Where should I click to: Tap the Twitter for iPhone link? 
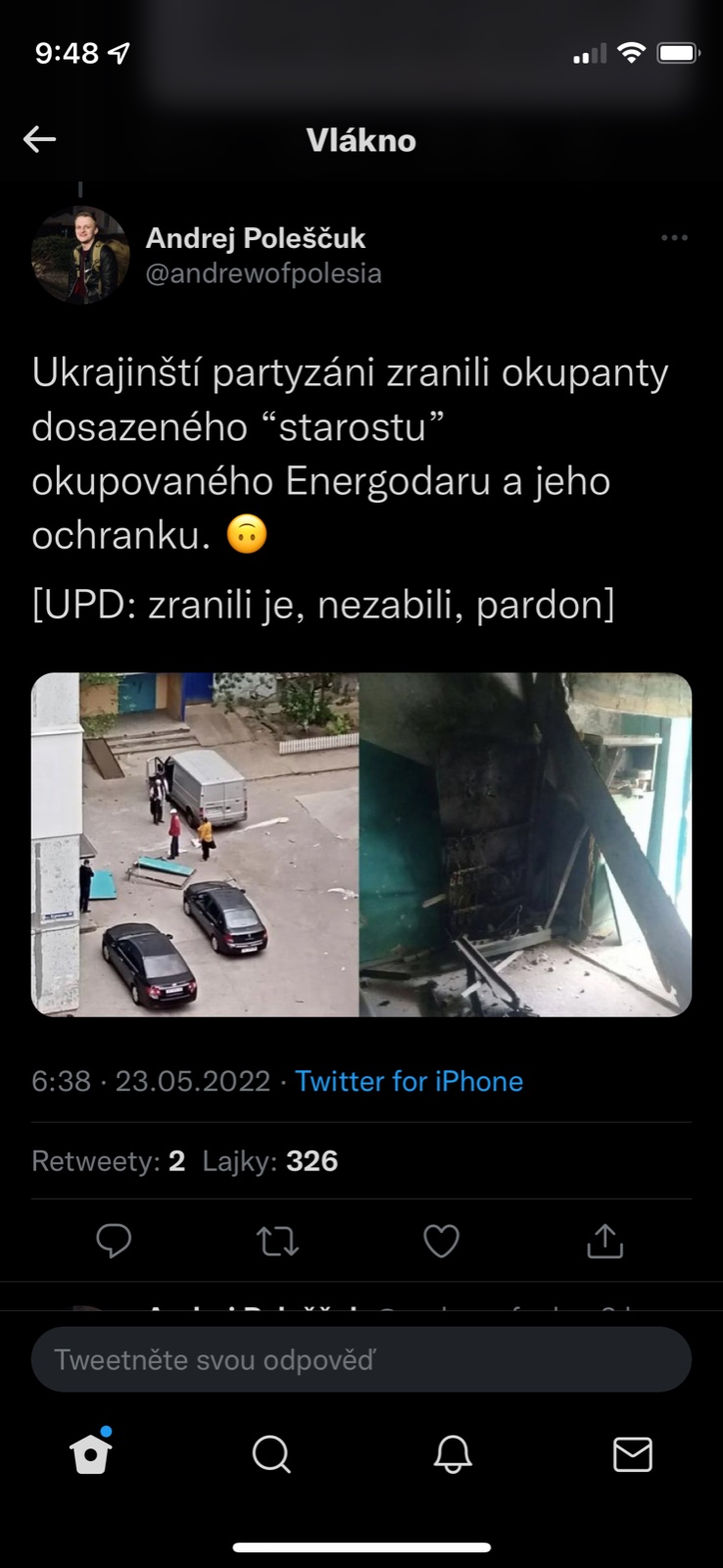409,1081
